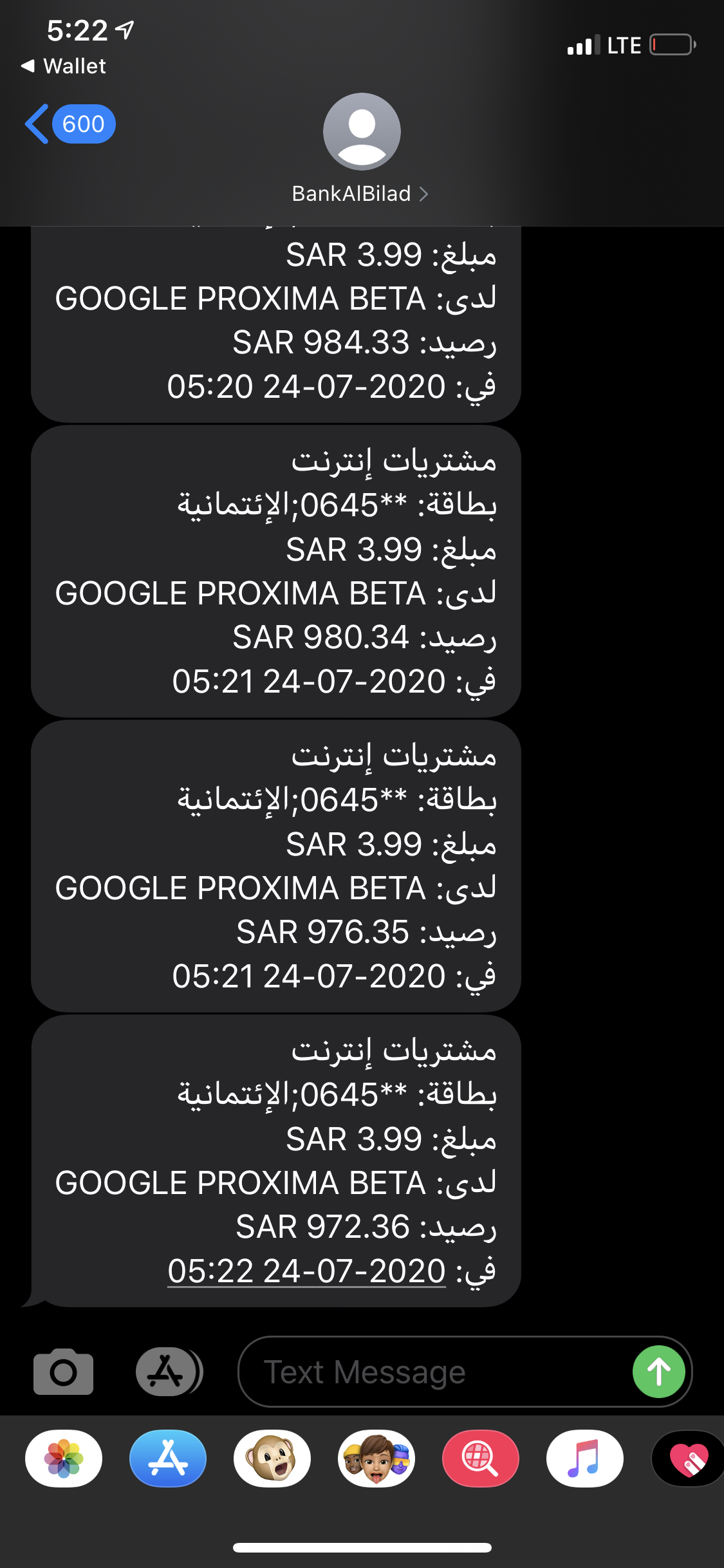The height and width of the screenshot is (1568, 724).
Task: Return to the Wallet app
Action: pyautogui.click(x=63, y=66)
